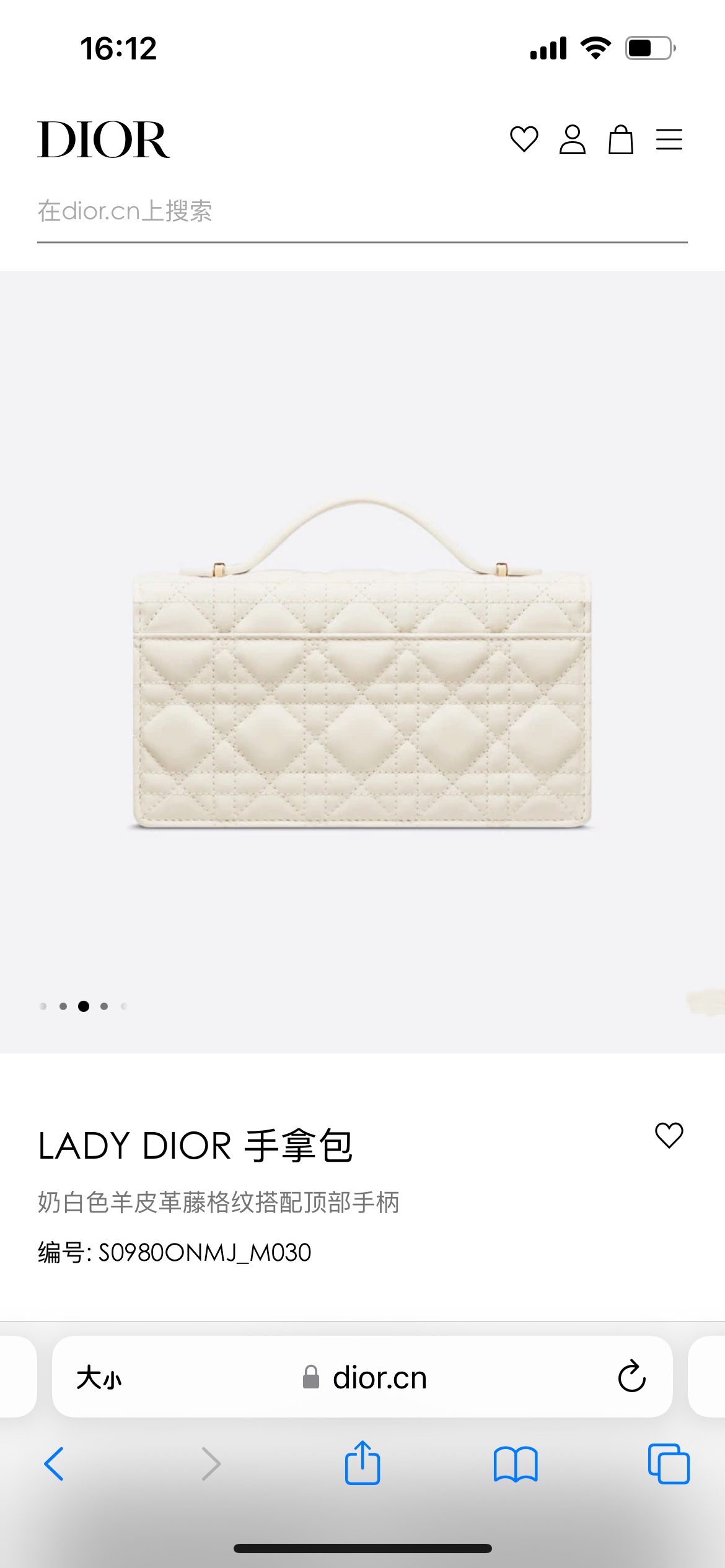The height and width of the screenshot is (1568, 725).
Task: Reload the dior.cn page
Action: (631, 1377)
